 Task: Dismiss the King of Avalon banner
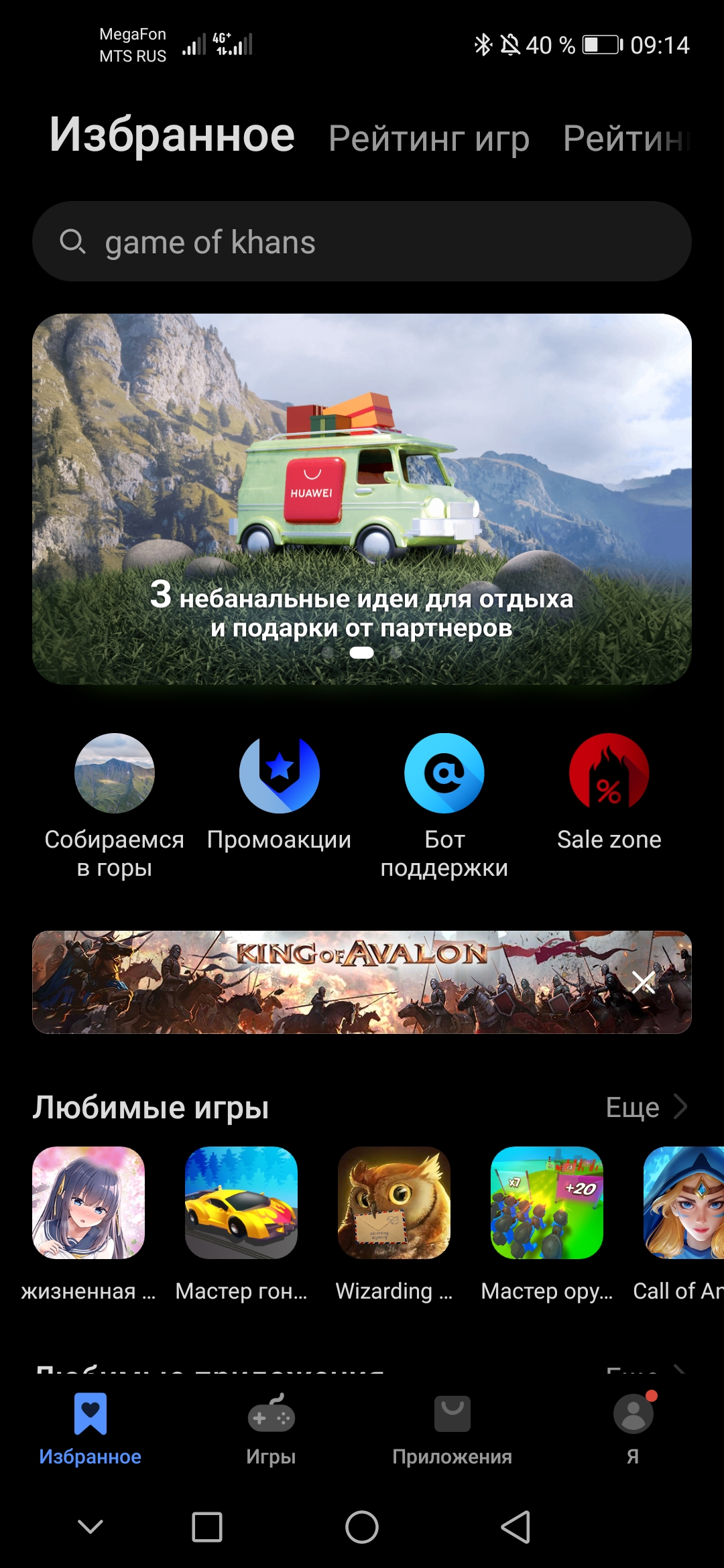[644, 983]
